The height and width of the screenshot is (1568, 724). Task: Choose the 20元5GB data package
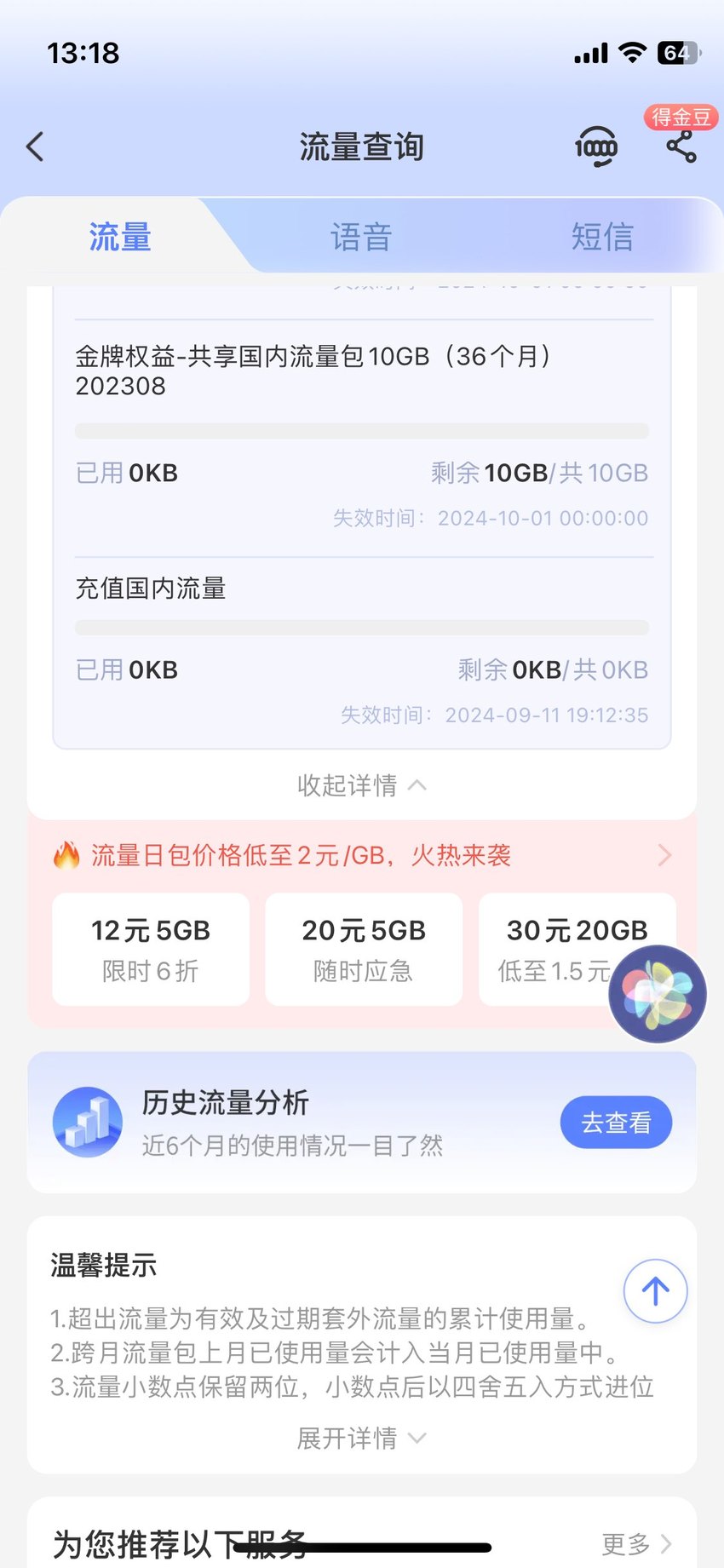(364, 950)
